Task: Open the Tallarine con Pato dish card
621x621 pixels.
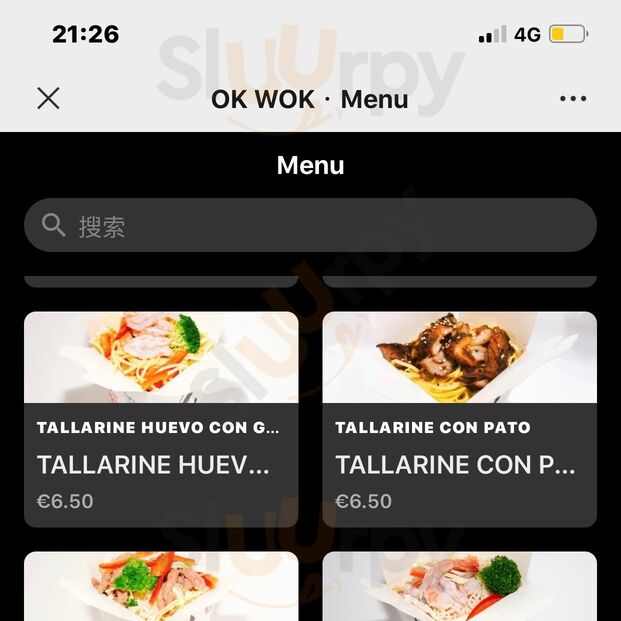Action: (459, 420)
